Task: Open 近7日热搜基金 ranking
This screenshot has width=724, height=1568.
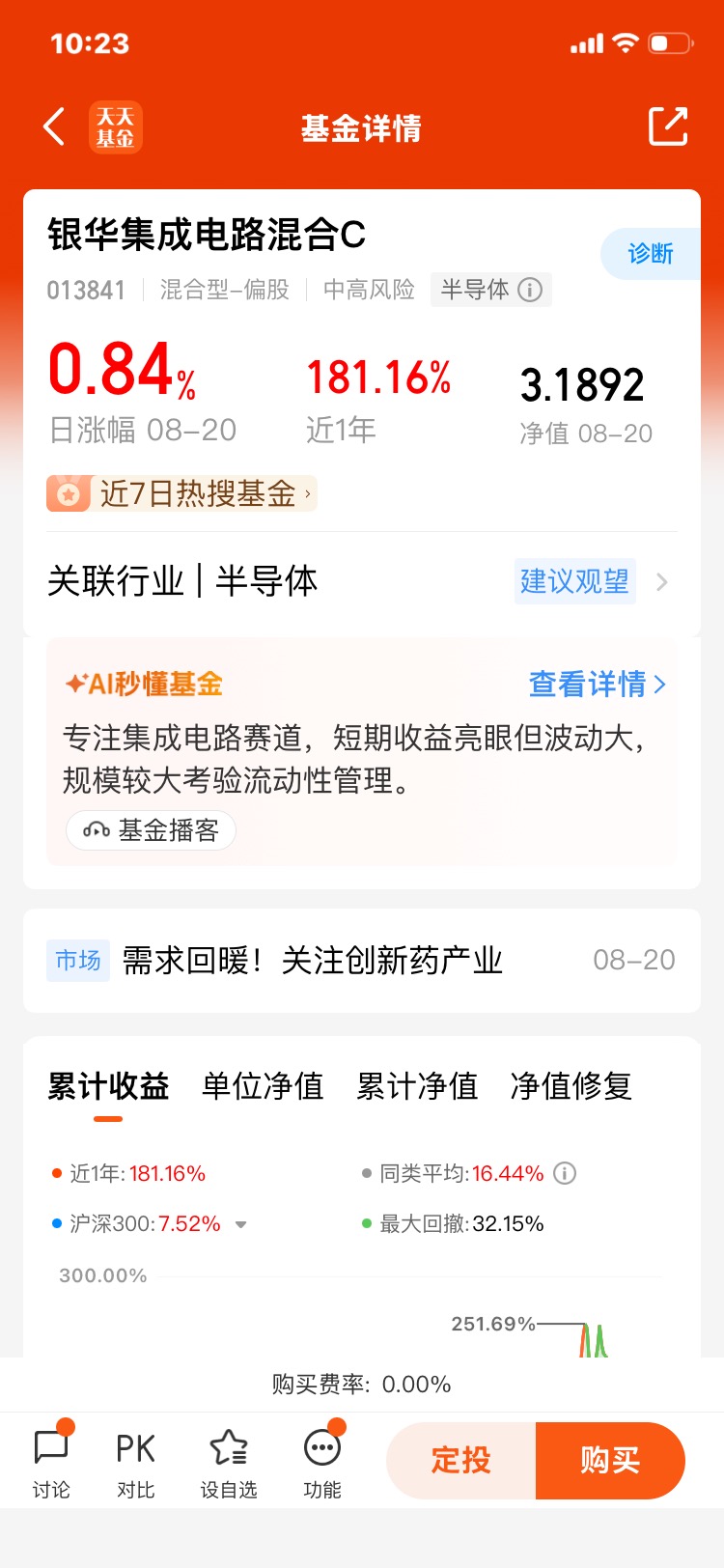Action: pyautogui.click(x=181, y=493)
